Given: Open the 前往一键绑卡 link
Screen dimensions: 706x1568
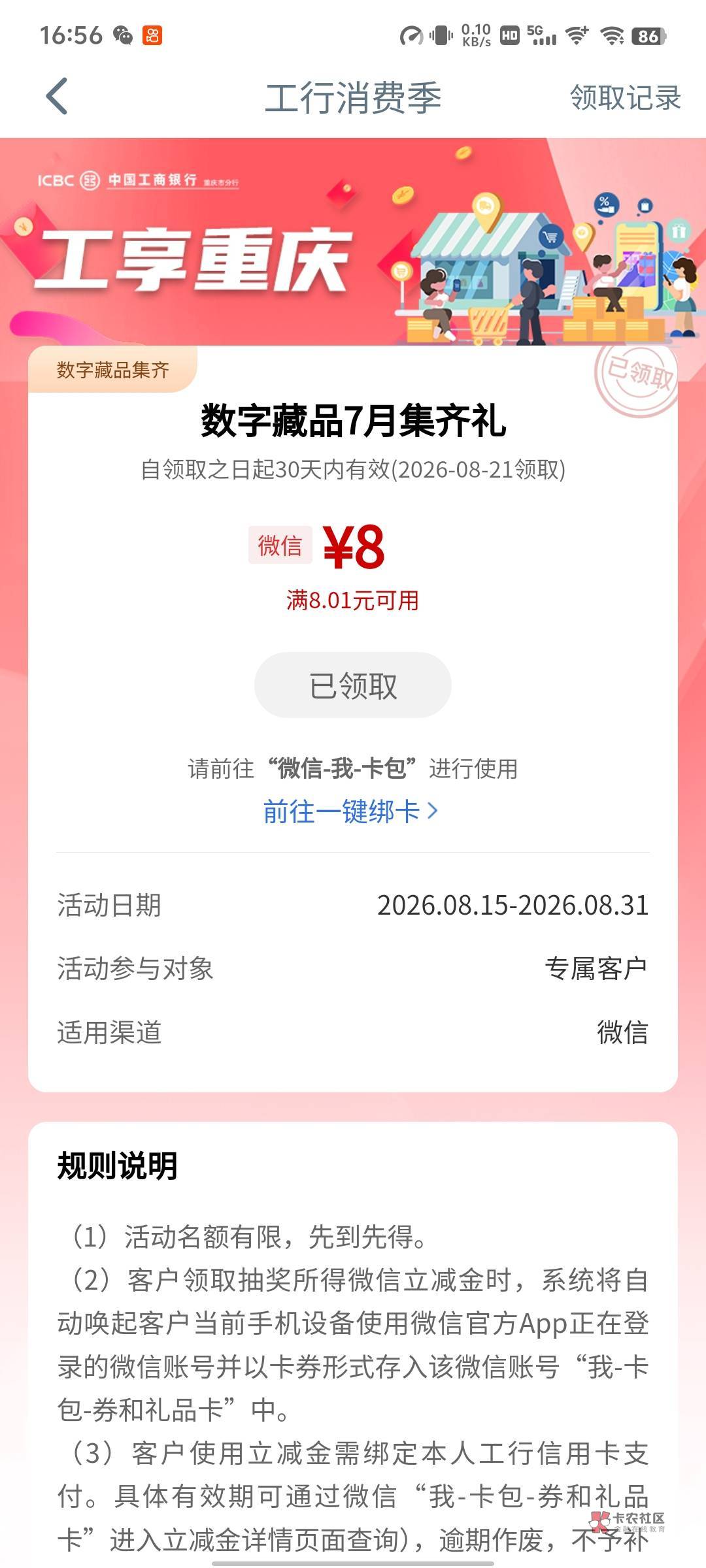Looking at the screenshot, I should (x=350, y=811).
